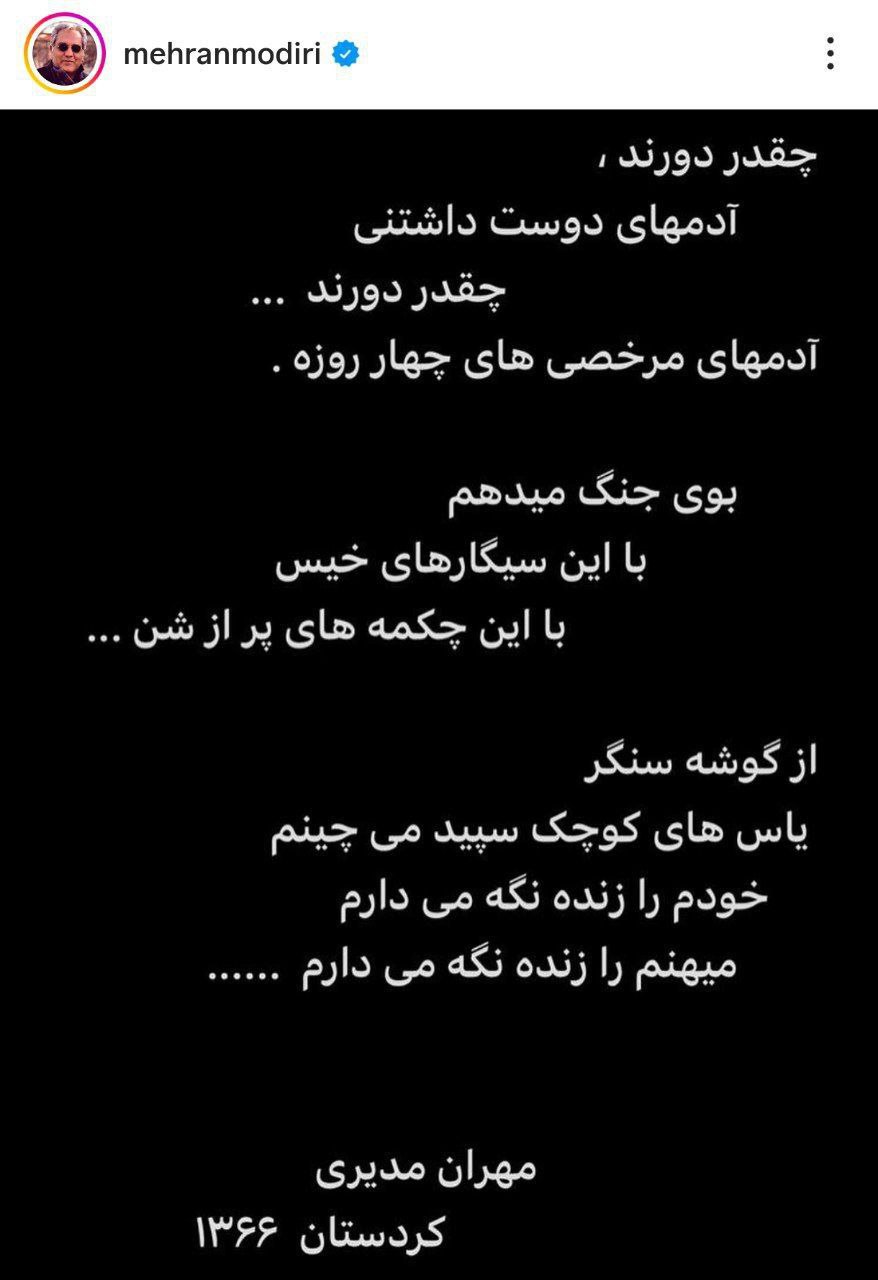
Task: Open the mehranmodiri username profile link
Action: pyautogui.click(x=221, y=54)
